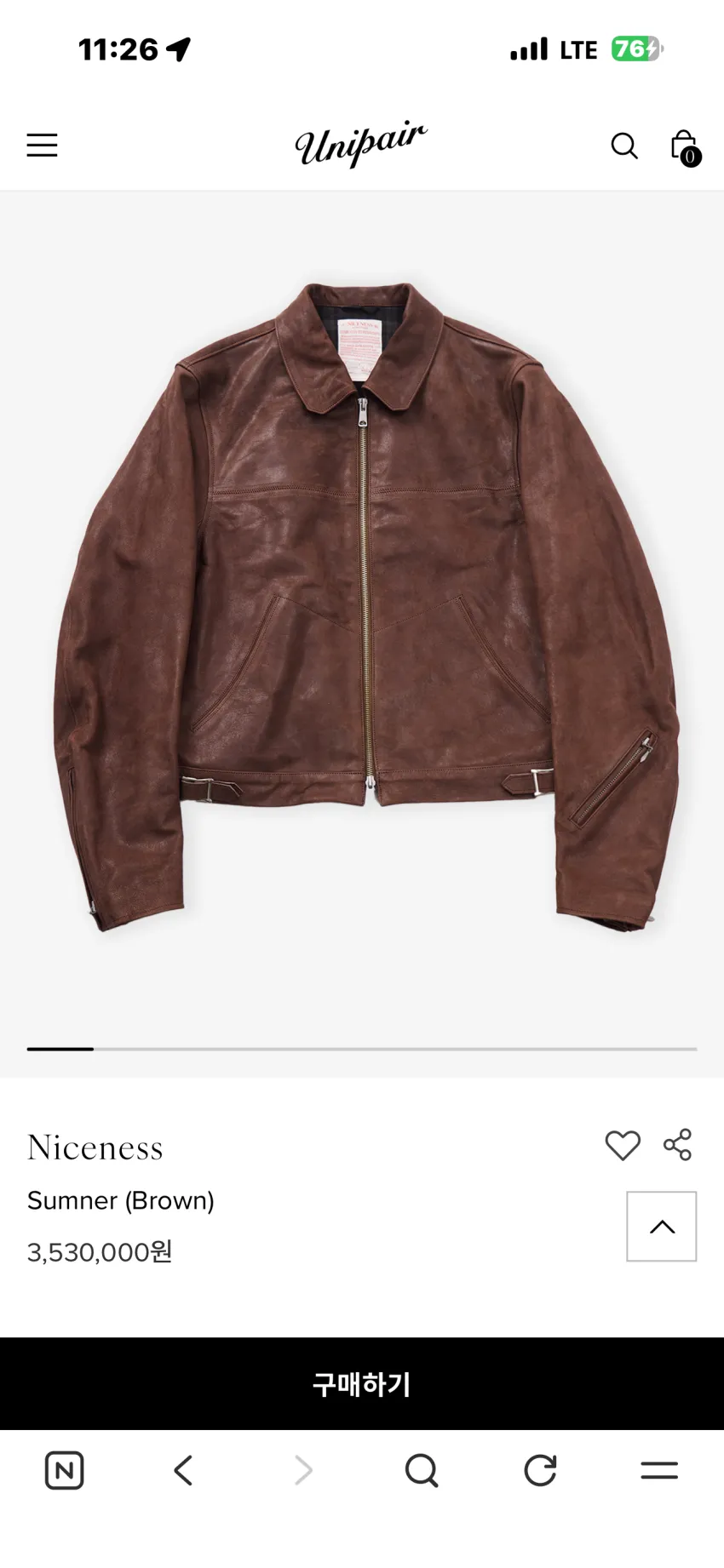Share this product
Screen dimensions: 724x1568
tap(678, 1145)
